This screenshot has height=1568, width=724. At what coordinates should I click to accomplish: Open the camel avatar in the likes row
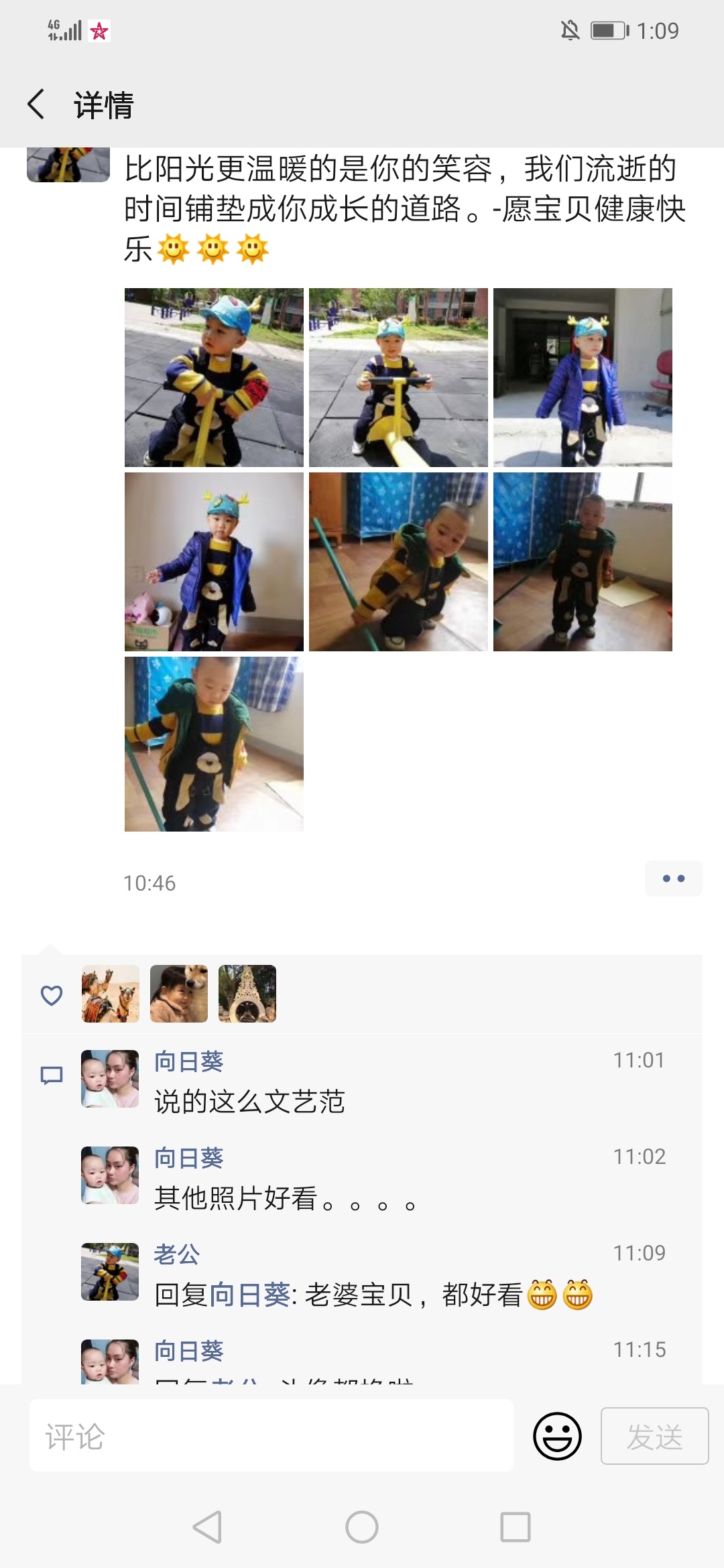[x=111, y=994]
